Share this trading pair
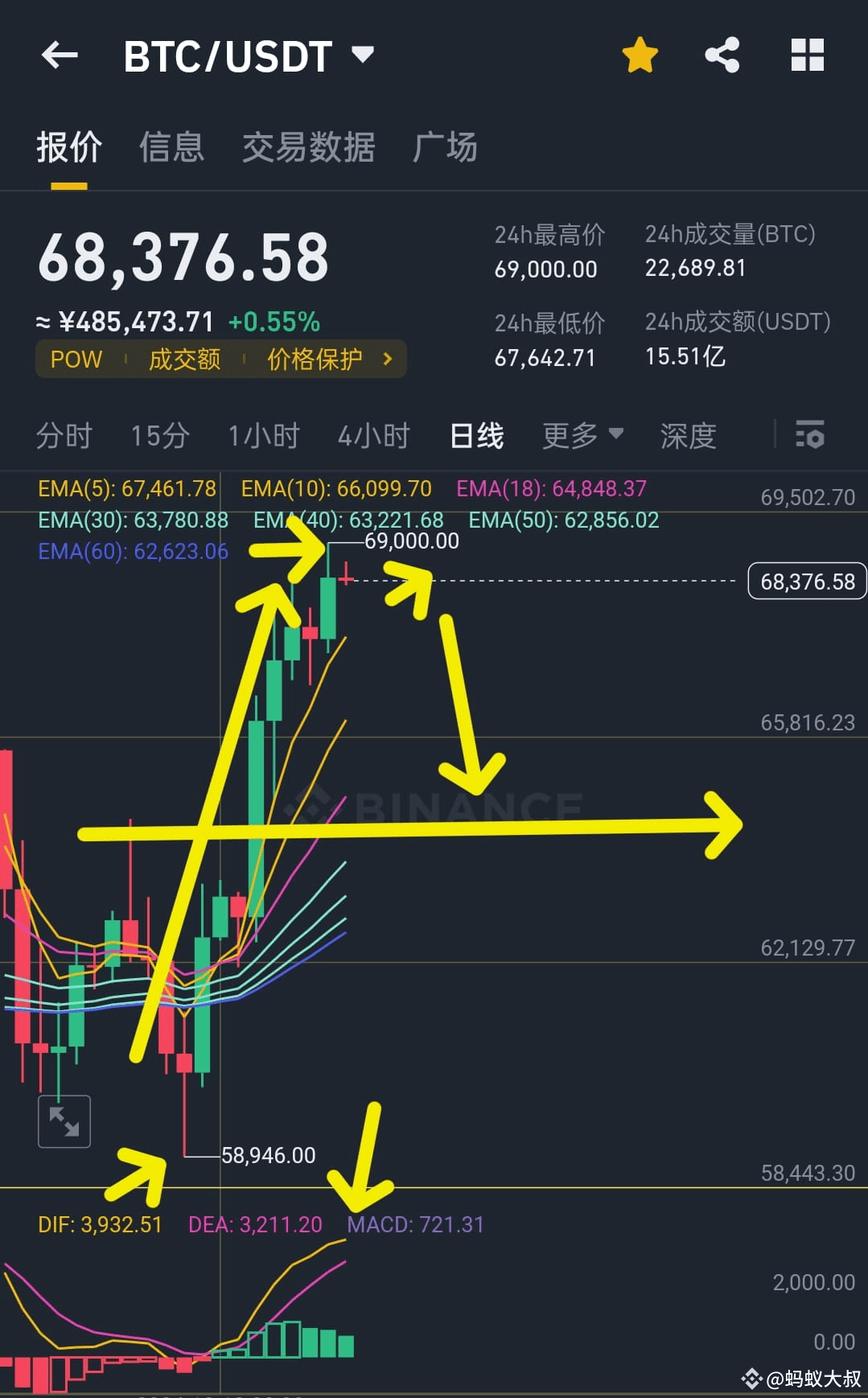 point(722,56)
